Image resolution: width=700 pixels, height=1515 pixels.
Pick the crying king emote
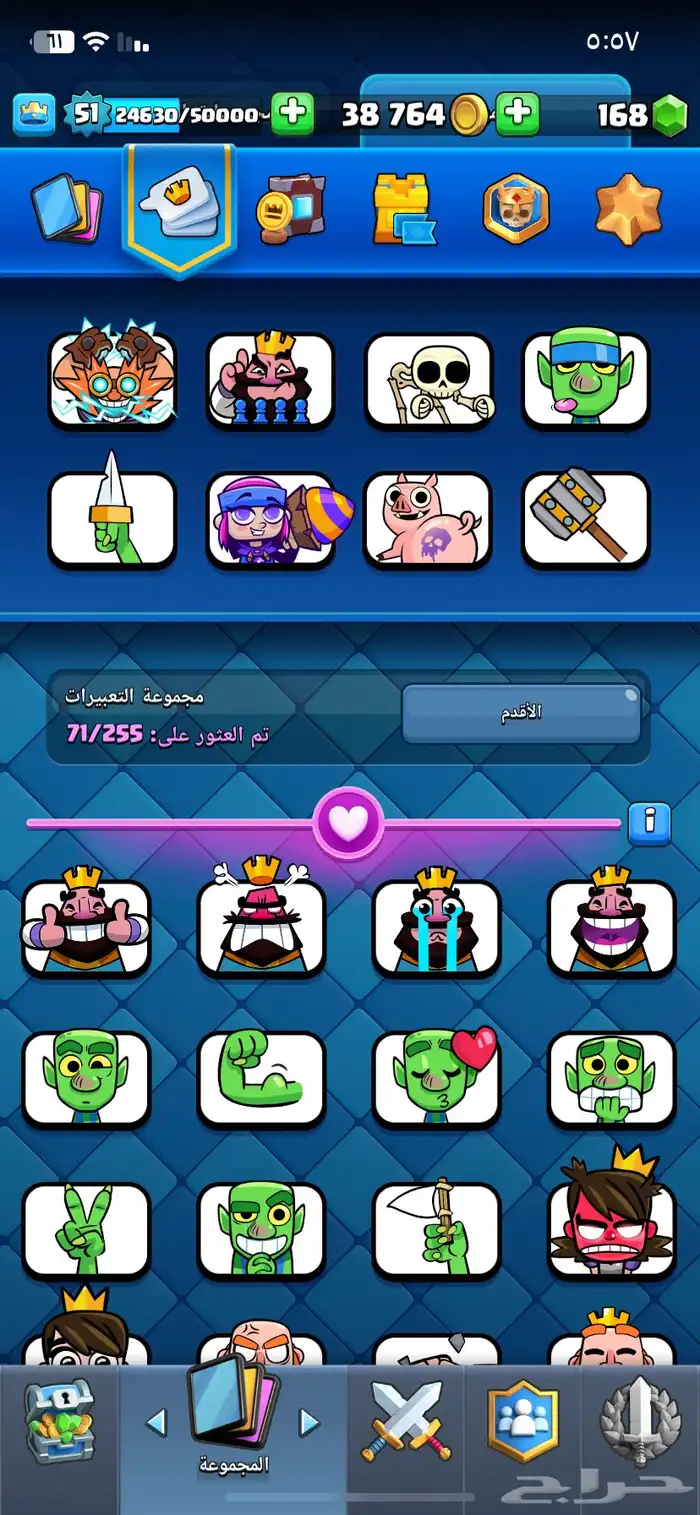point(436,928)
